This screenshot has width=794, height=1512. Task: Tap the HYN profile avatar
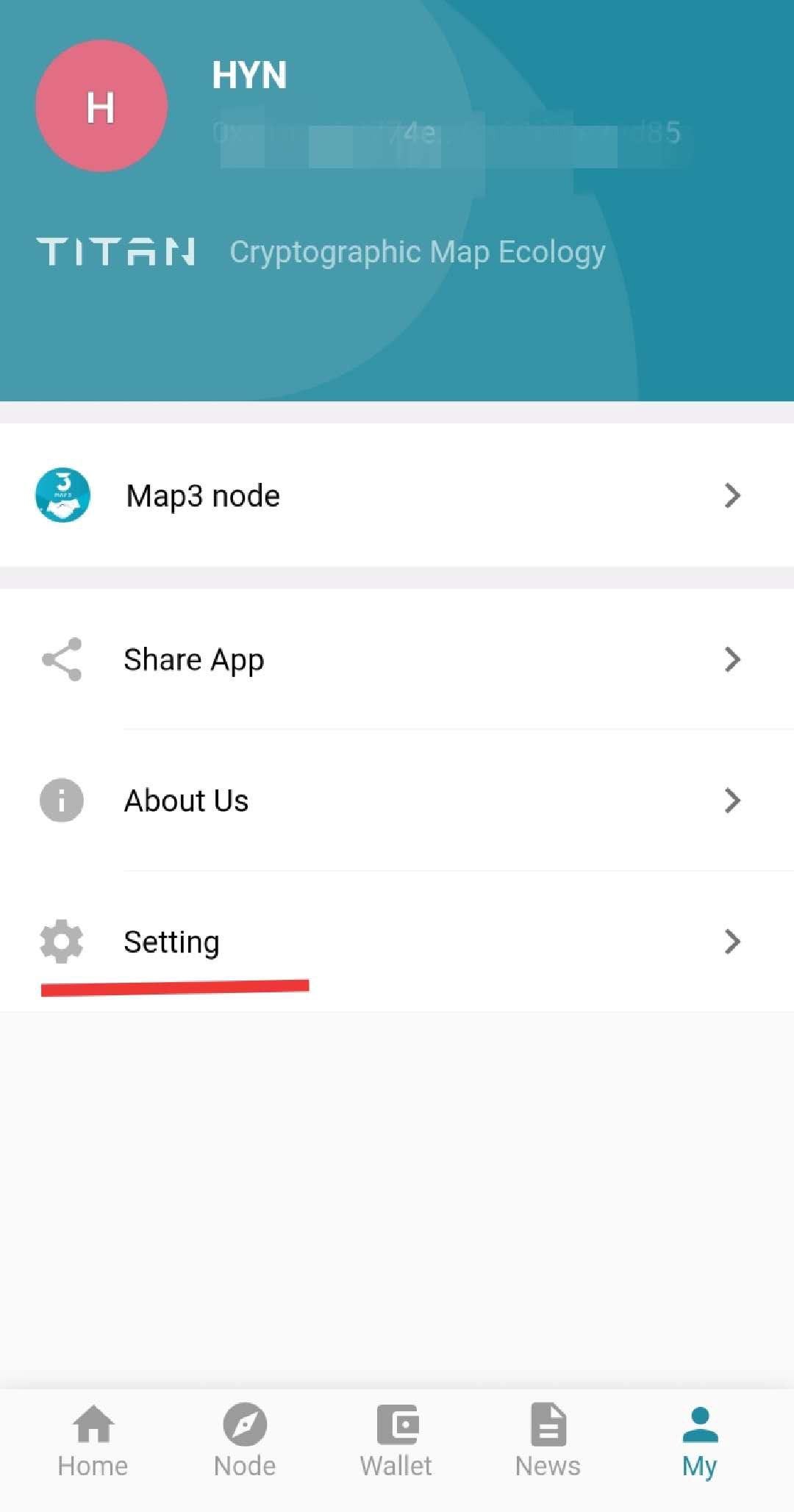pyautogui.click(x=101, y=106)
